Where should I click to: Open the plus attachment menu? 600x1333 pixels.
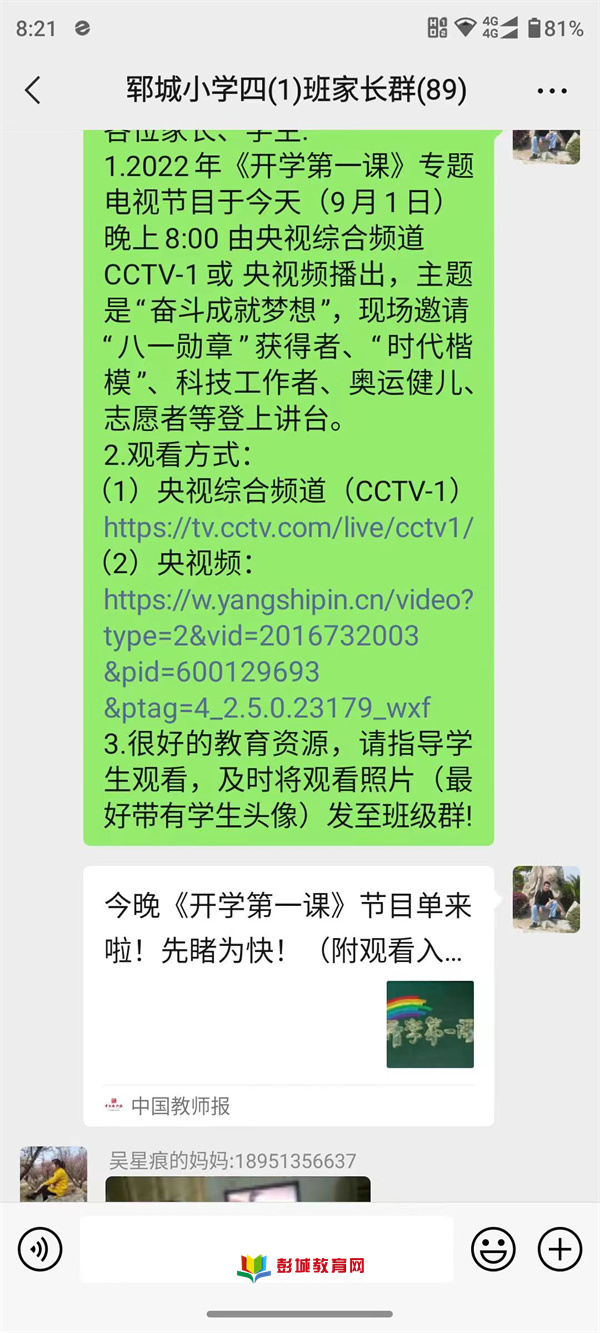[x=560, y=1248]
